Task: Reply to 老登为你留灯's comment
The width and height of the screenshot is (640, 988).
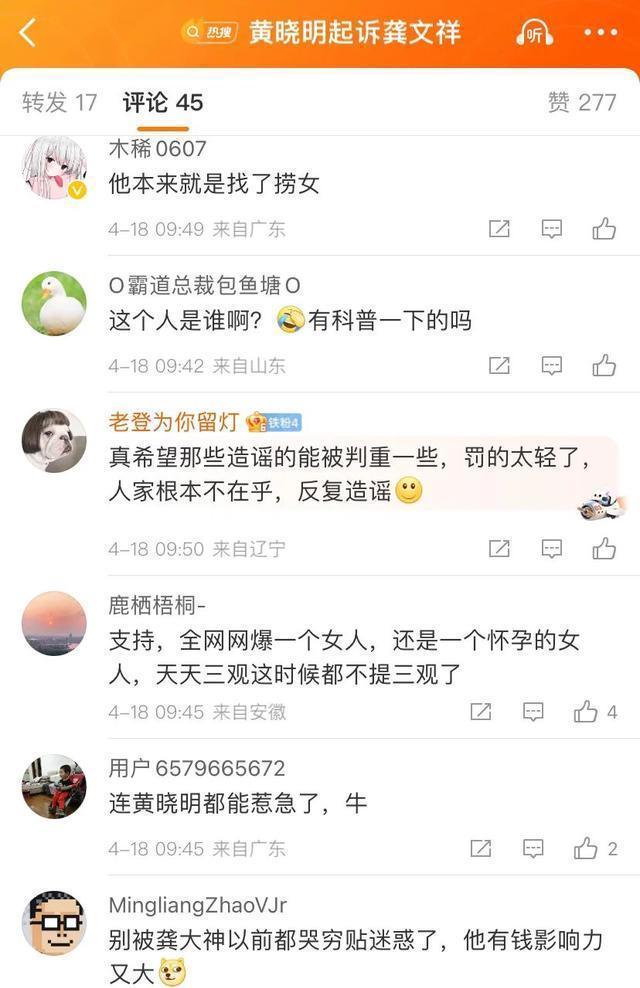Action: 552,548
